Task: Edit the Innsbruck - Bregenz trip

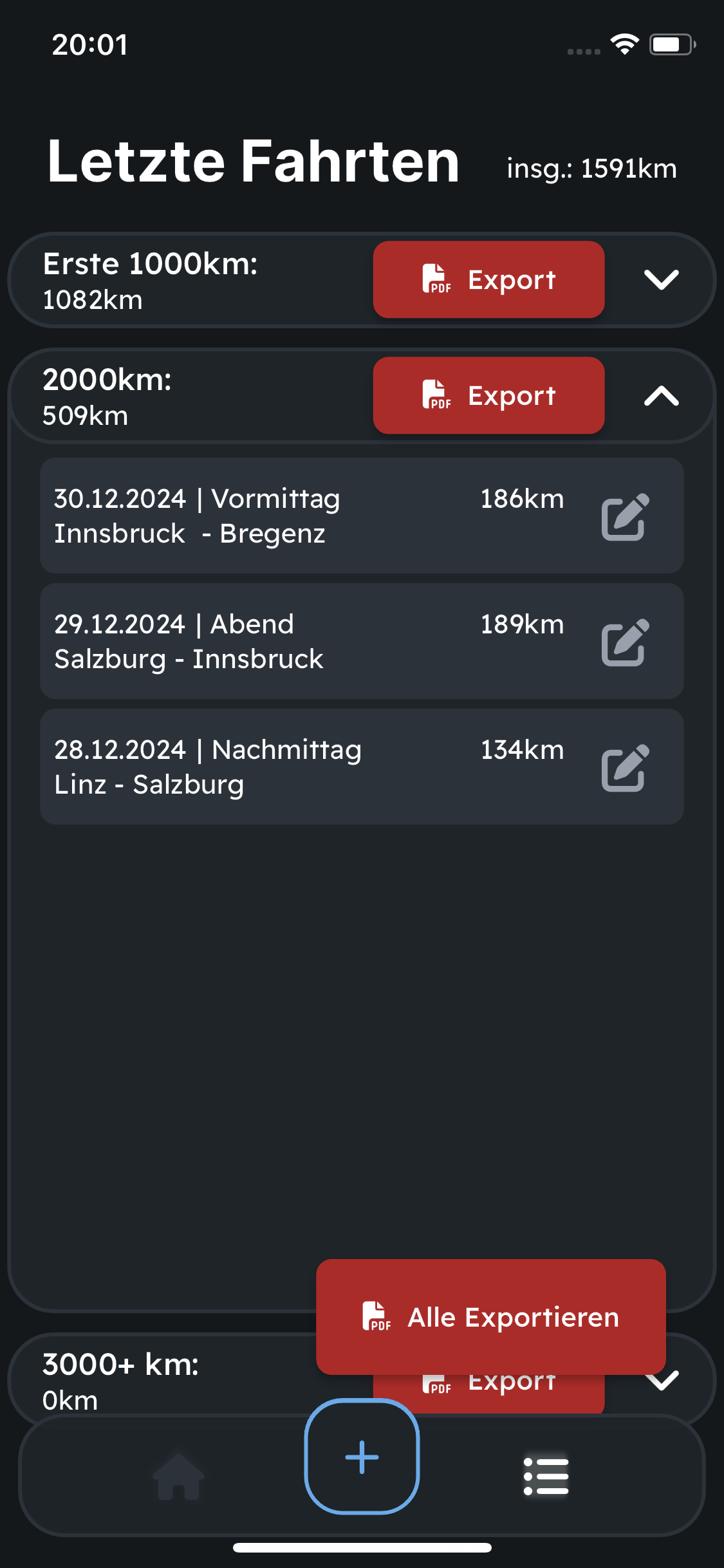Action: coord(624,517)
